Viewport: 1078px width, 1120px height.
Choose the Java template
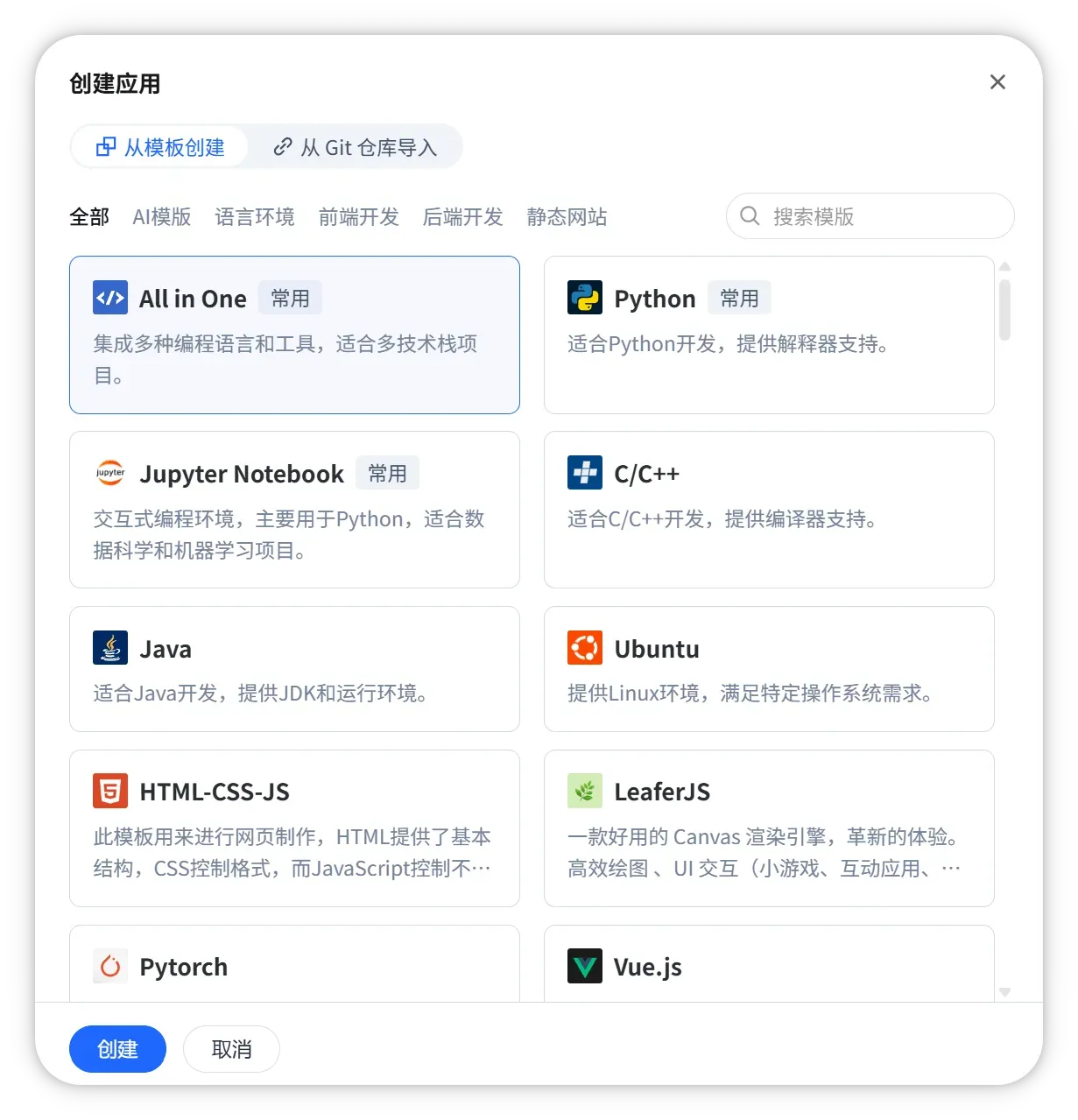(x=294, y=669)
